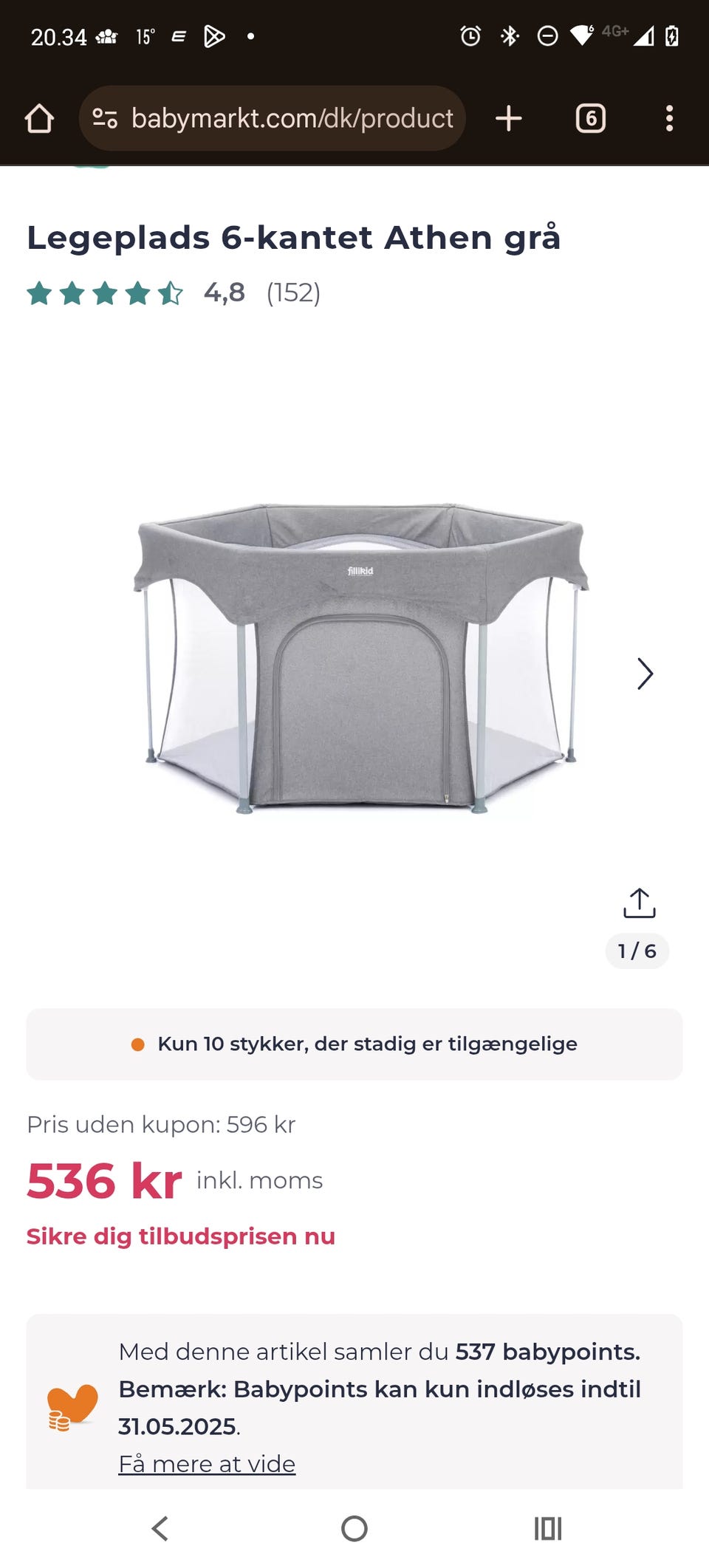Open the tab switcher showing 6 tabs
The height and width of the screenshot is (1568, 709).
(x=590, y=119)
